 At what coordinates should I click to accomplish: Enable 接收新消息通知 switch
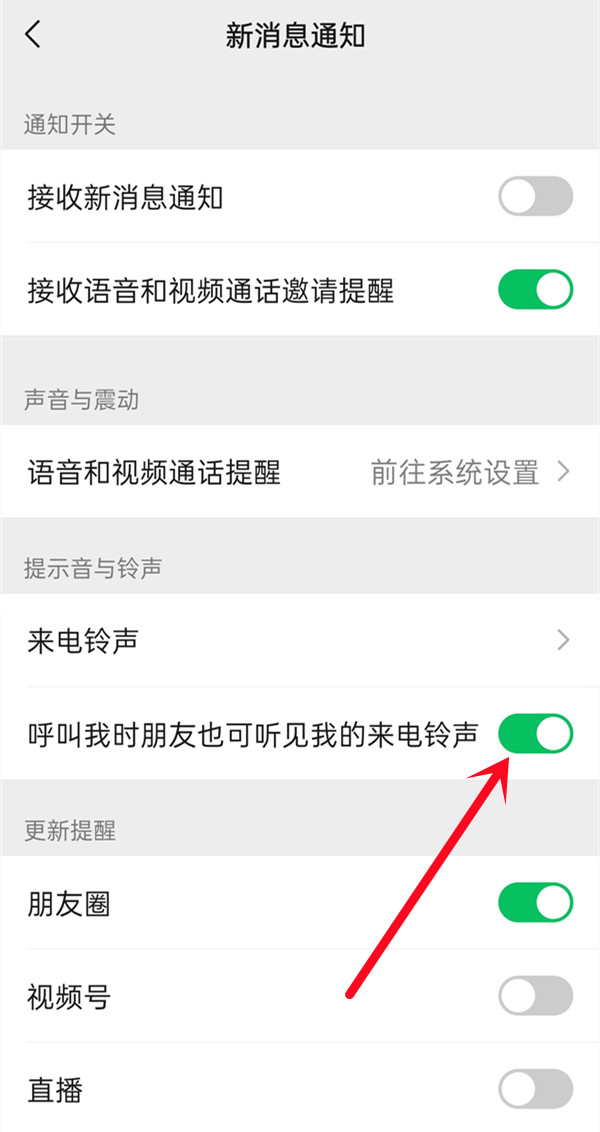535,197
